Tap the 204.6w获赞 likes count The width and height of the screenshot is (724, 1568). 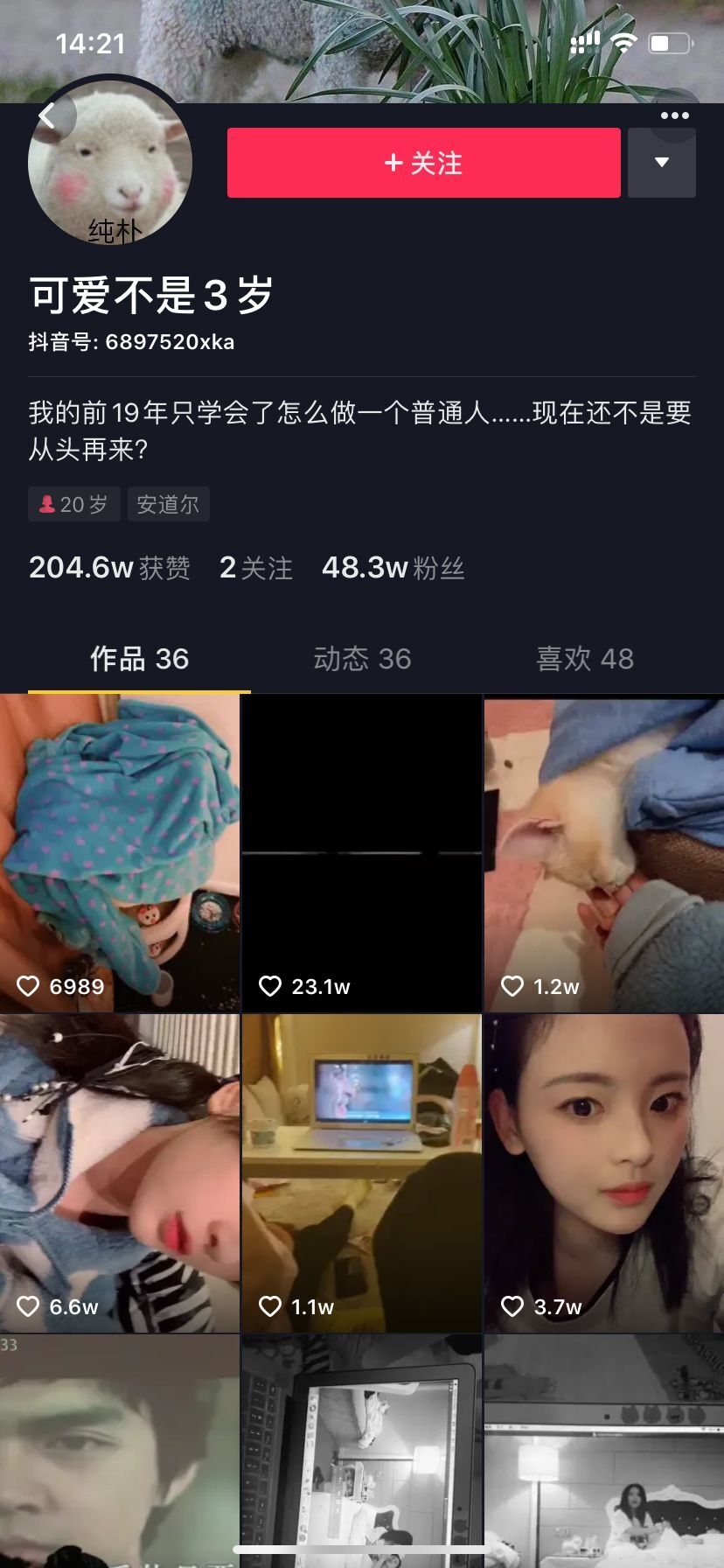click(x=109, y=568)
